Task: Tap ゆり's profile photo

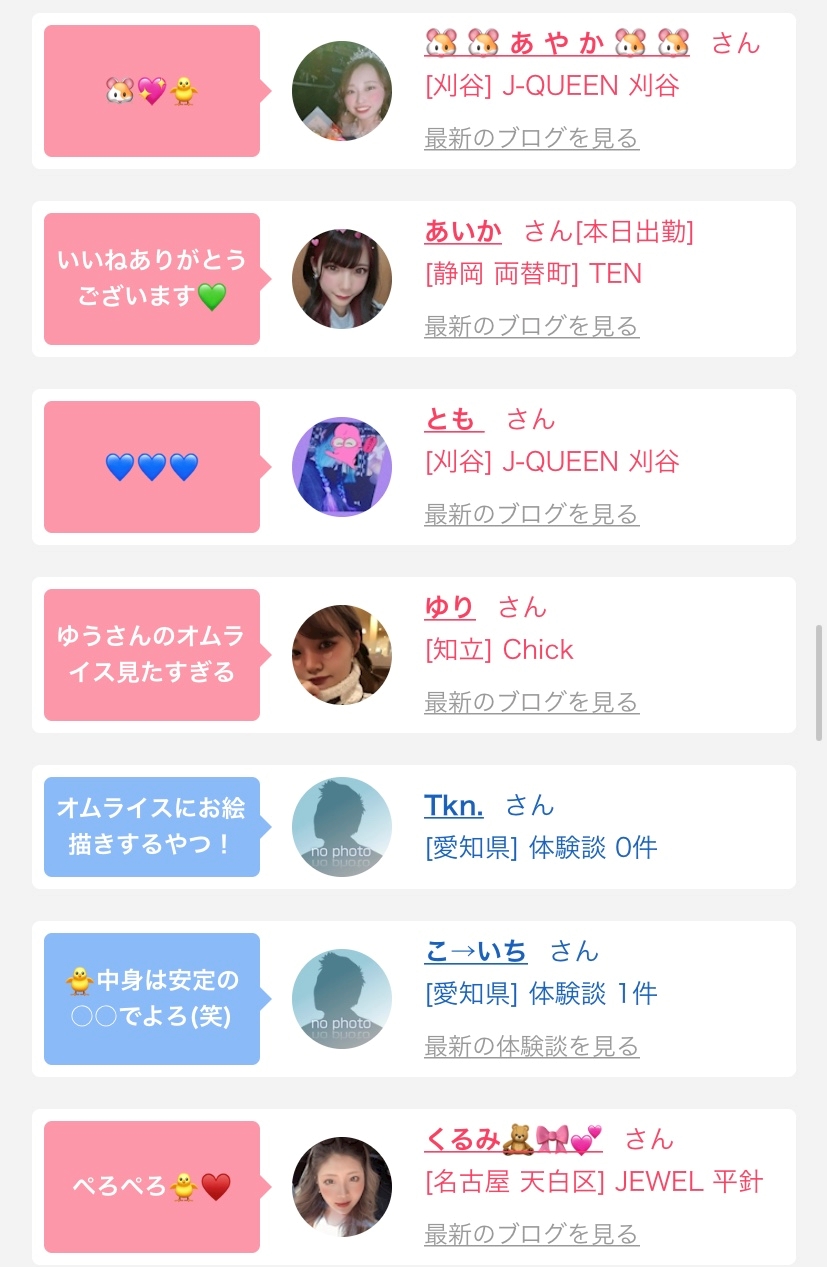Action: (x=341, y=655)
